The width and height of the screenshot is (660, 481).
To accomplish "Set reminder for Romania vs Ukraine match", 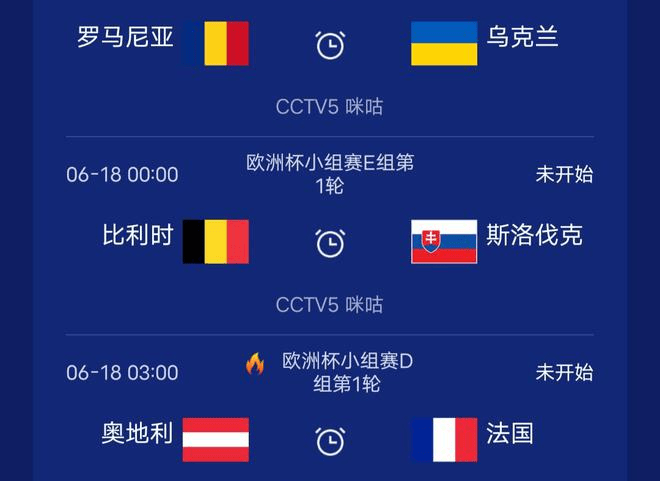I will (330, 44).
